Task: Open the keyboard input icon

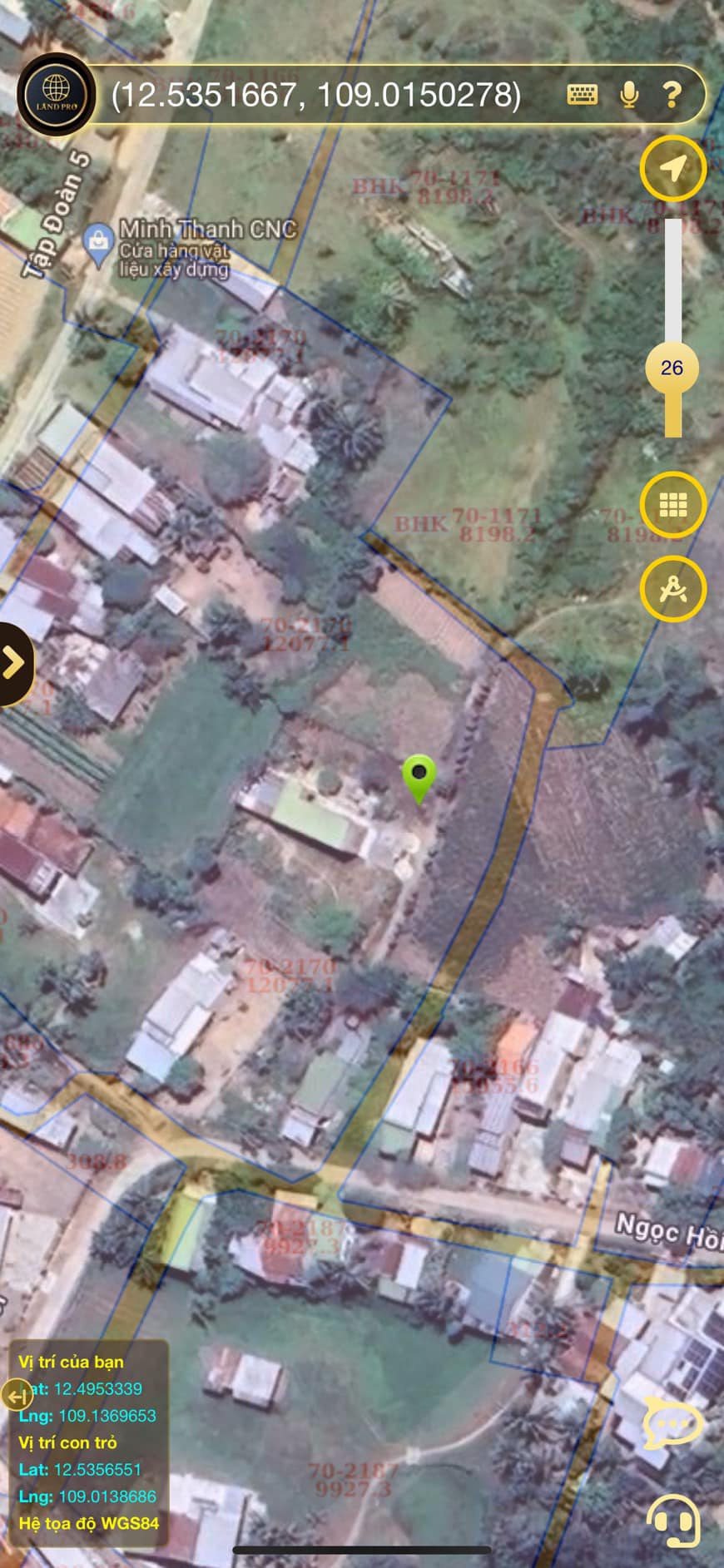Action: 582,94
